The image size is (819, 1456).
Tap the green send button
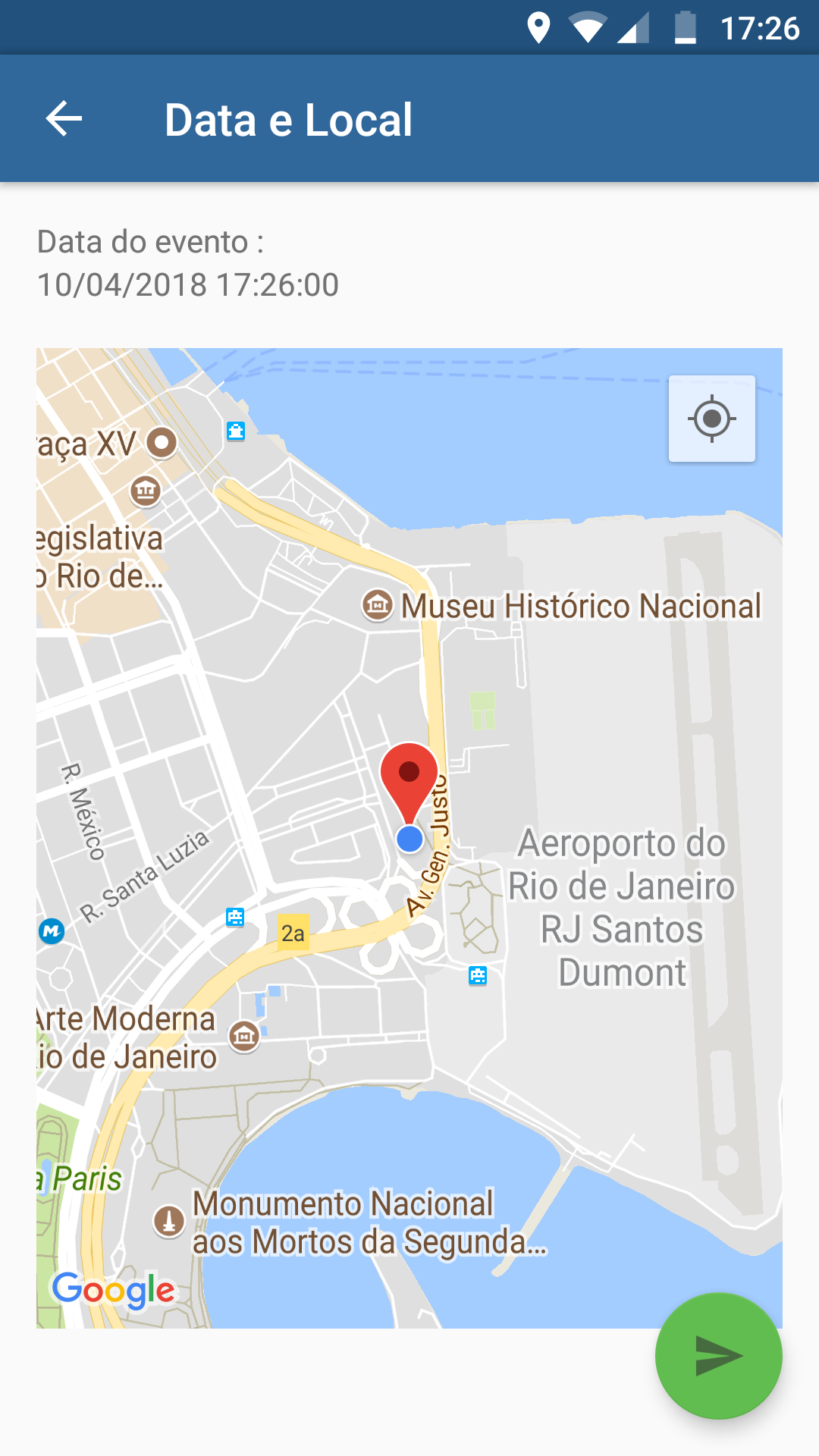pyautogui.click(x=718, y=1356)
